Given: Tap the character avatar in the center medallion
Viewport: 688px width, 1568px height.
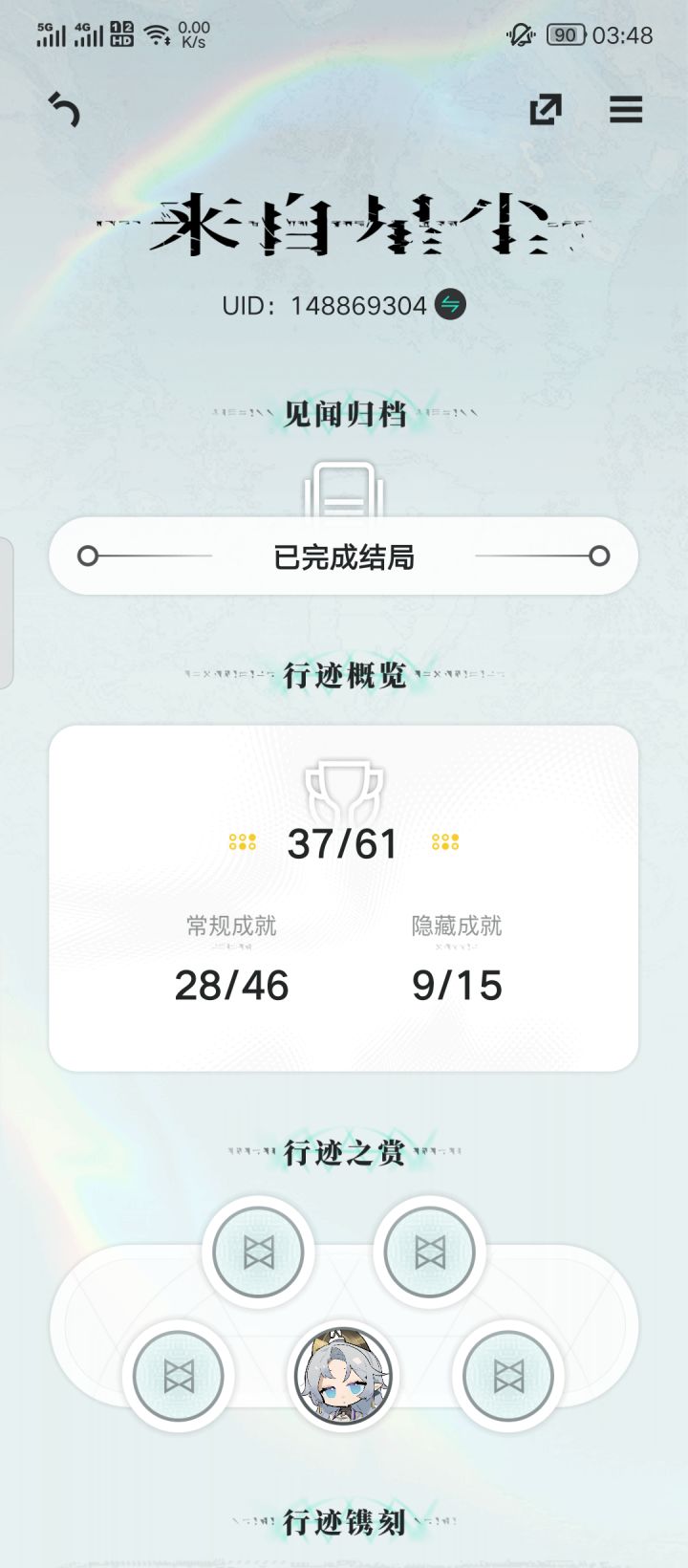Looking at the screenshot, I should pos(344,1374).
